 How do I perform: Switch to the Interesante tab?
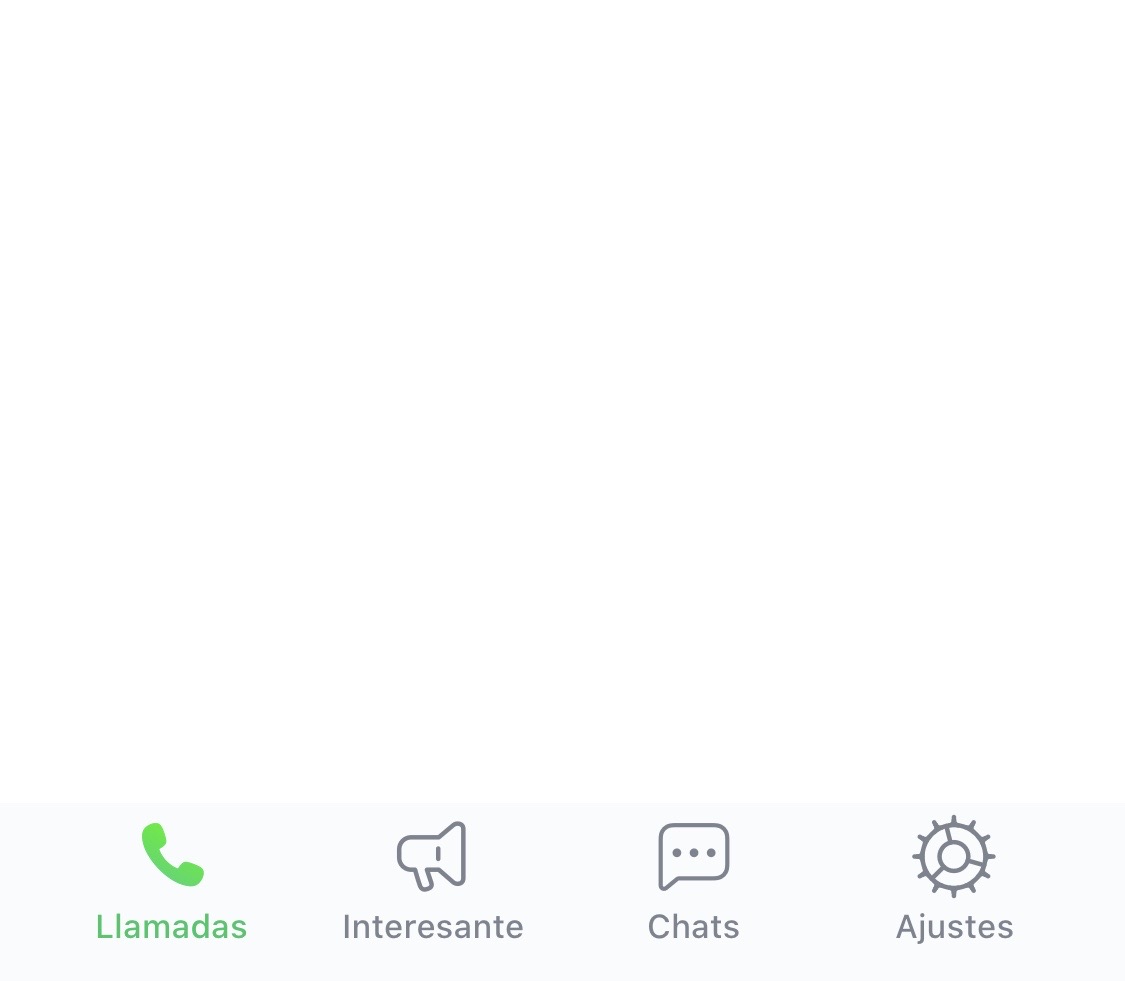pyautogui.click(x=432, y=881)
